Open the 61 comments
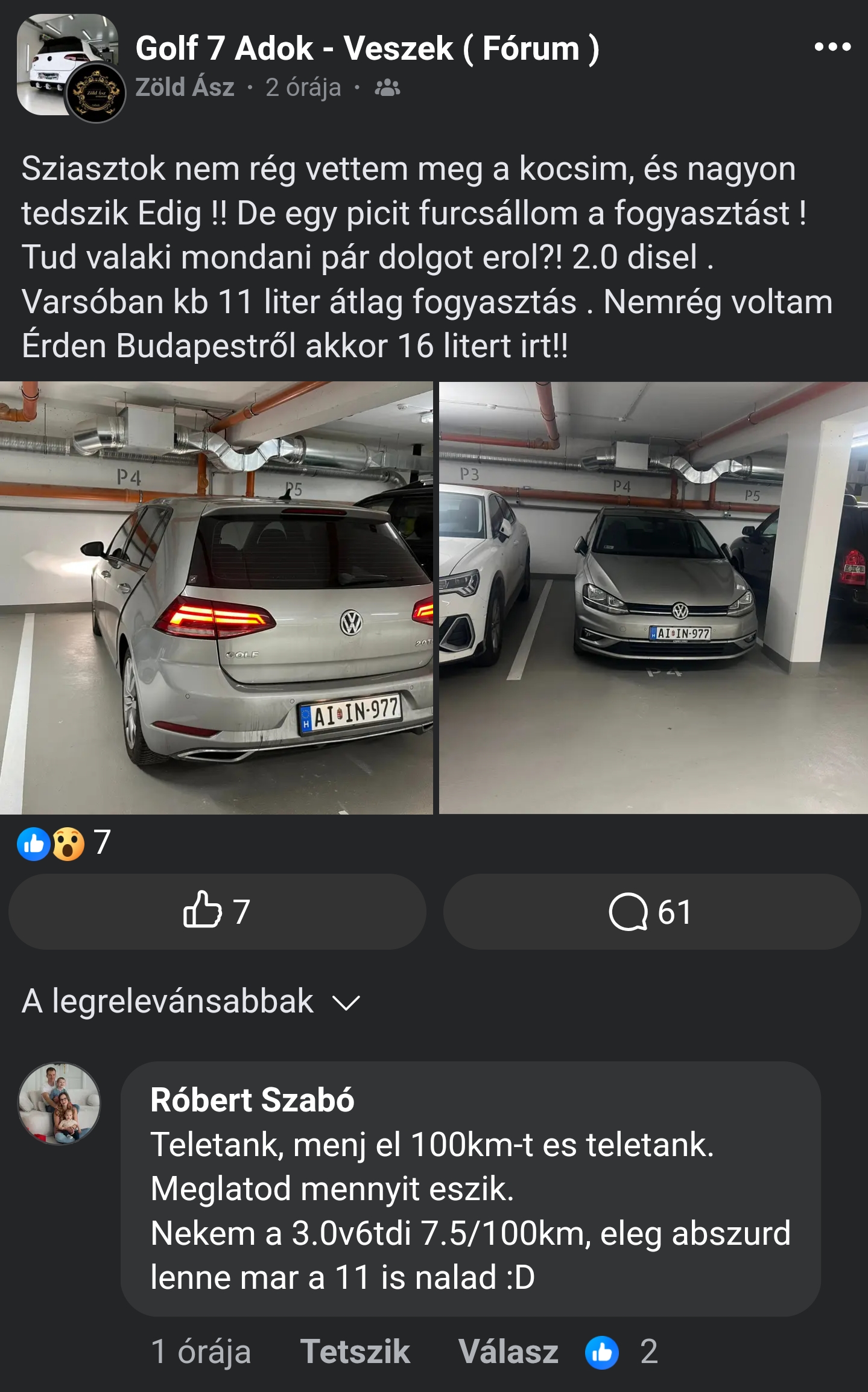 click(x=652, y=911)
